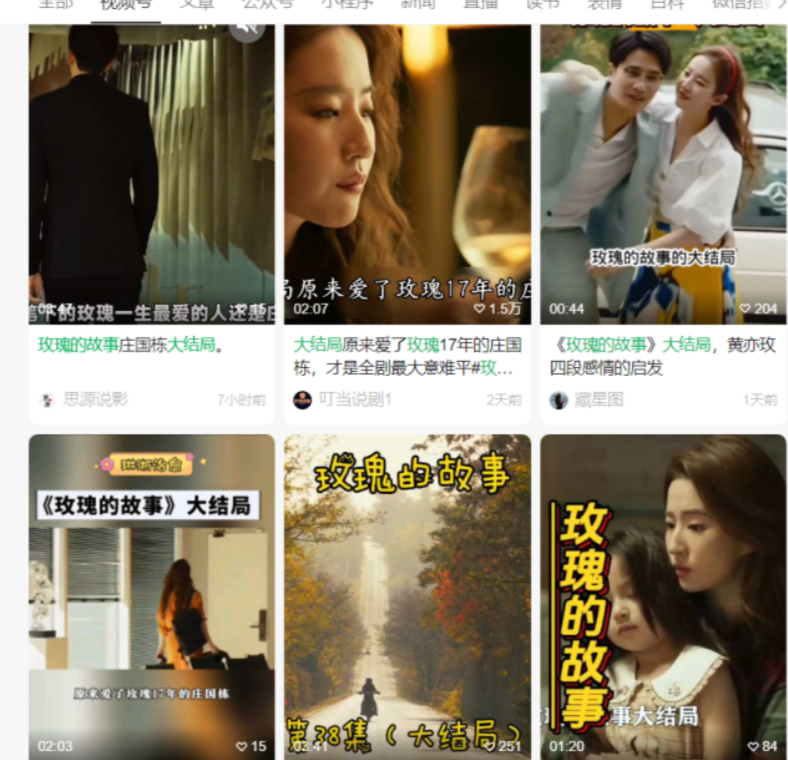The image size is (788, 760).
Task: Unmute the first video's speaker icon
Action: (246, 28)
